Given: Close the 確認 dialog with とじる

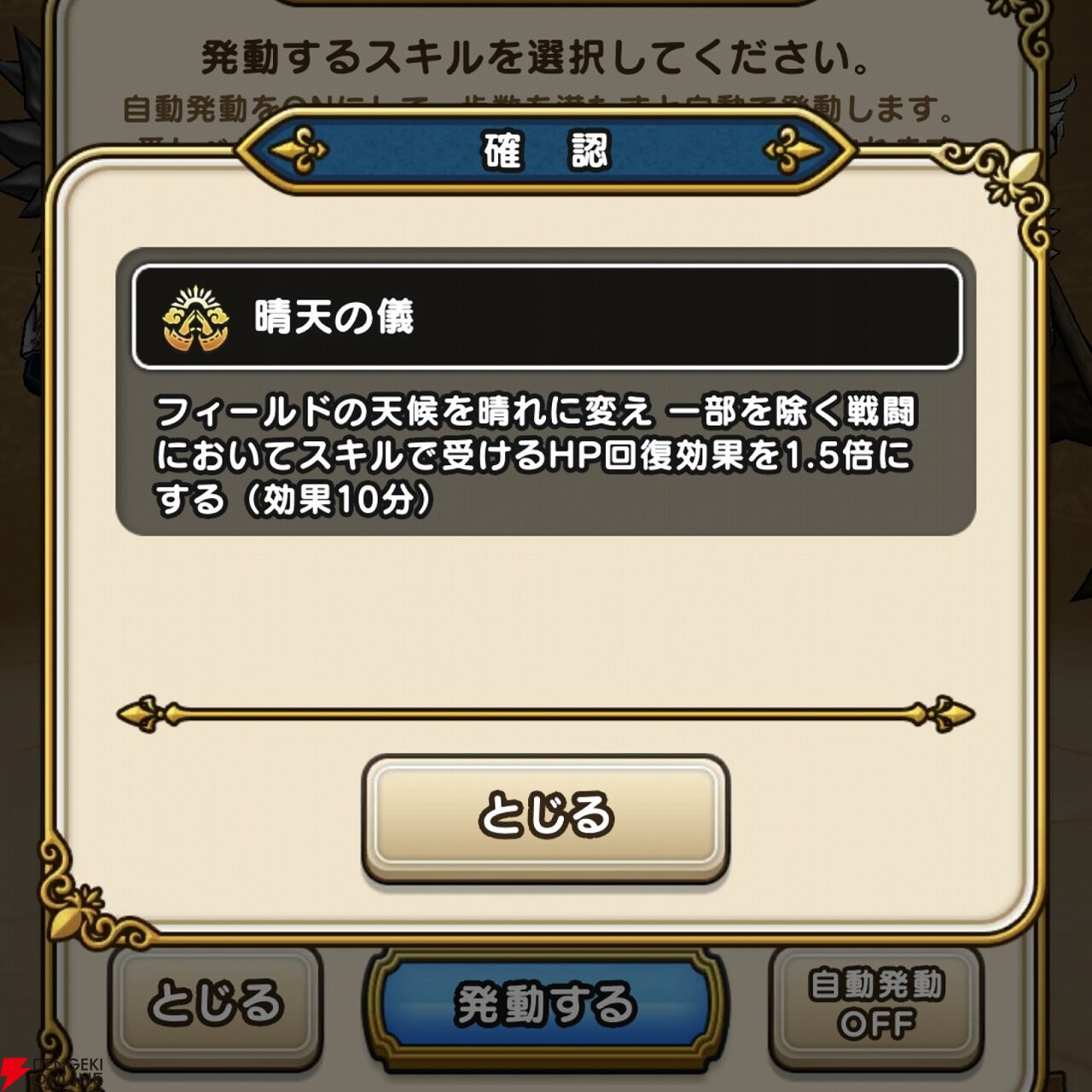Looking at the screenshot, I should pos(546,817).
